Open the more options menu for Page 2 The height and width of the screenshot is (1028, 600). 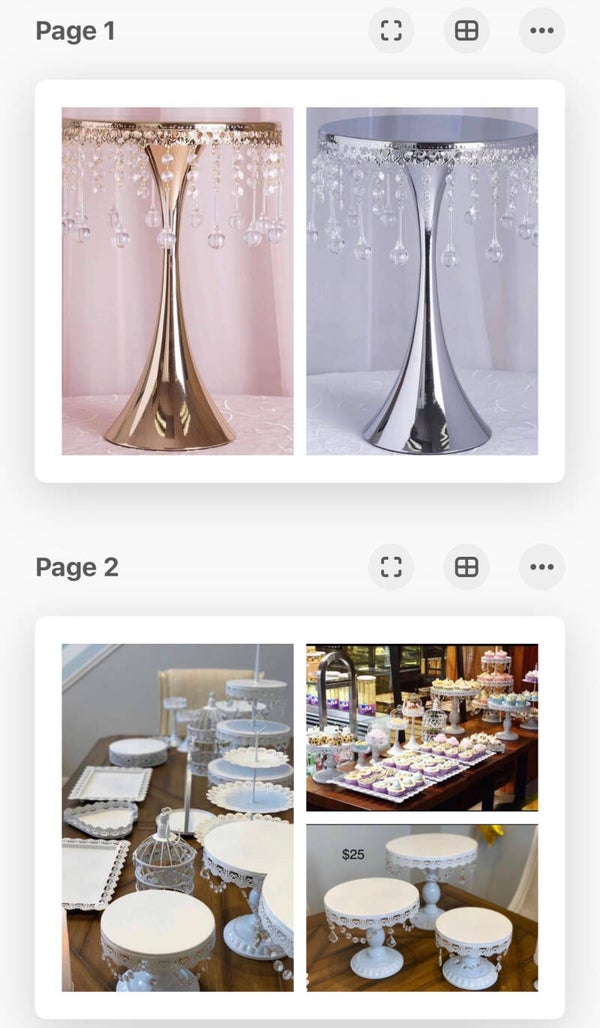point(541,568)
